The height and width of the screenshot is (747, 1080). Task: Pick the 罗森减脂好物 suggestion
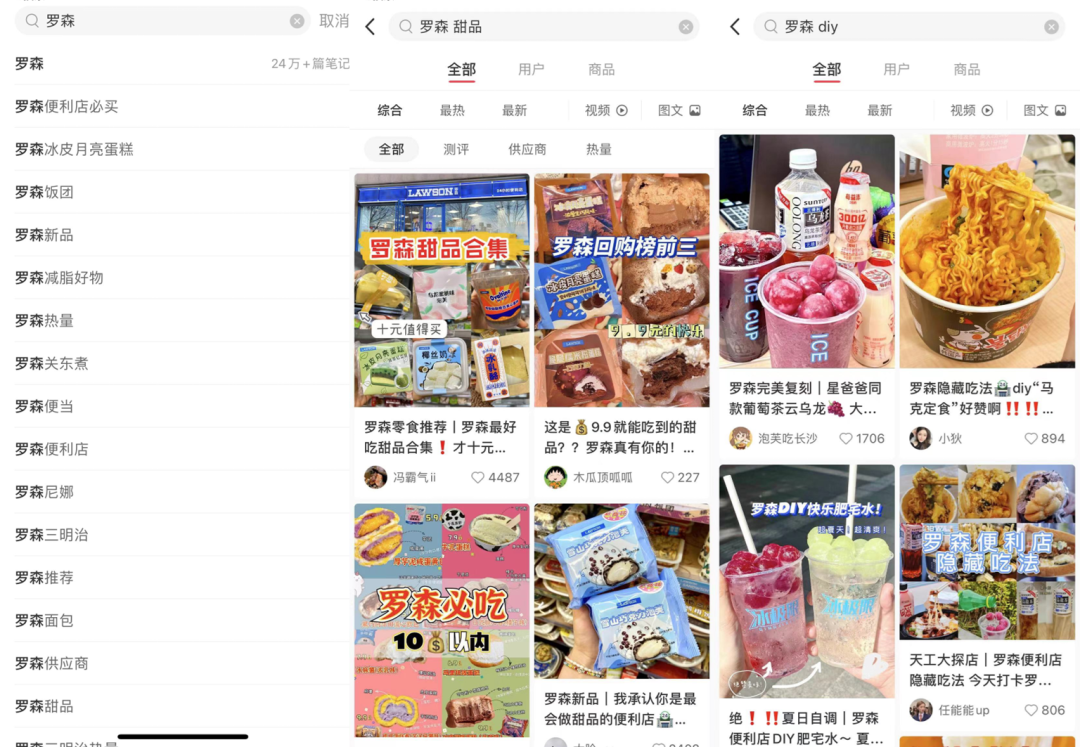[x=60, y=278]
